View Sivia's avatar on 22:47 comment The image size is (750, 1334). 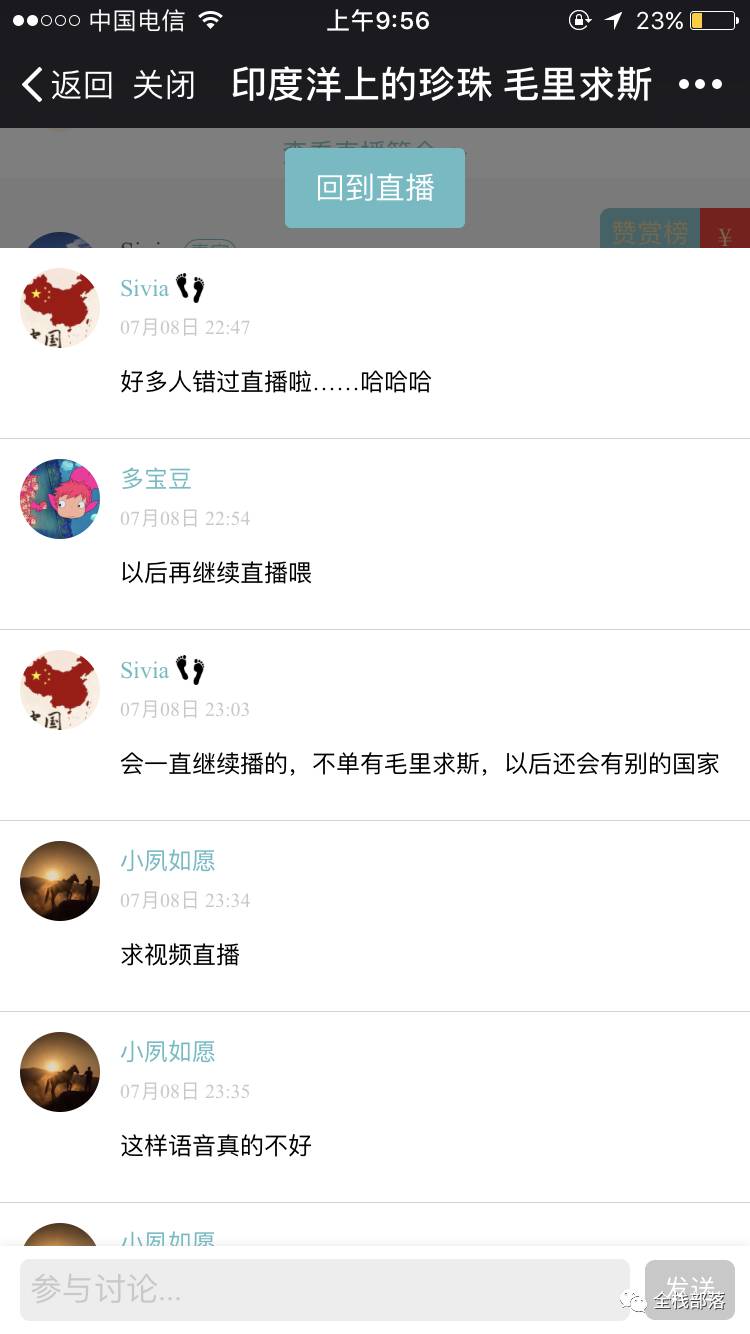60,308
